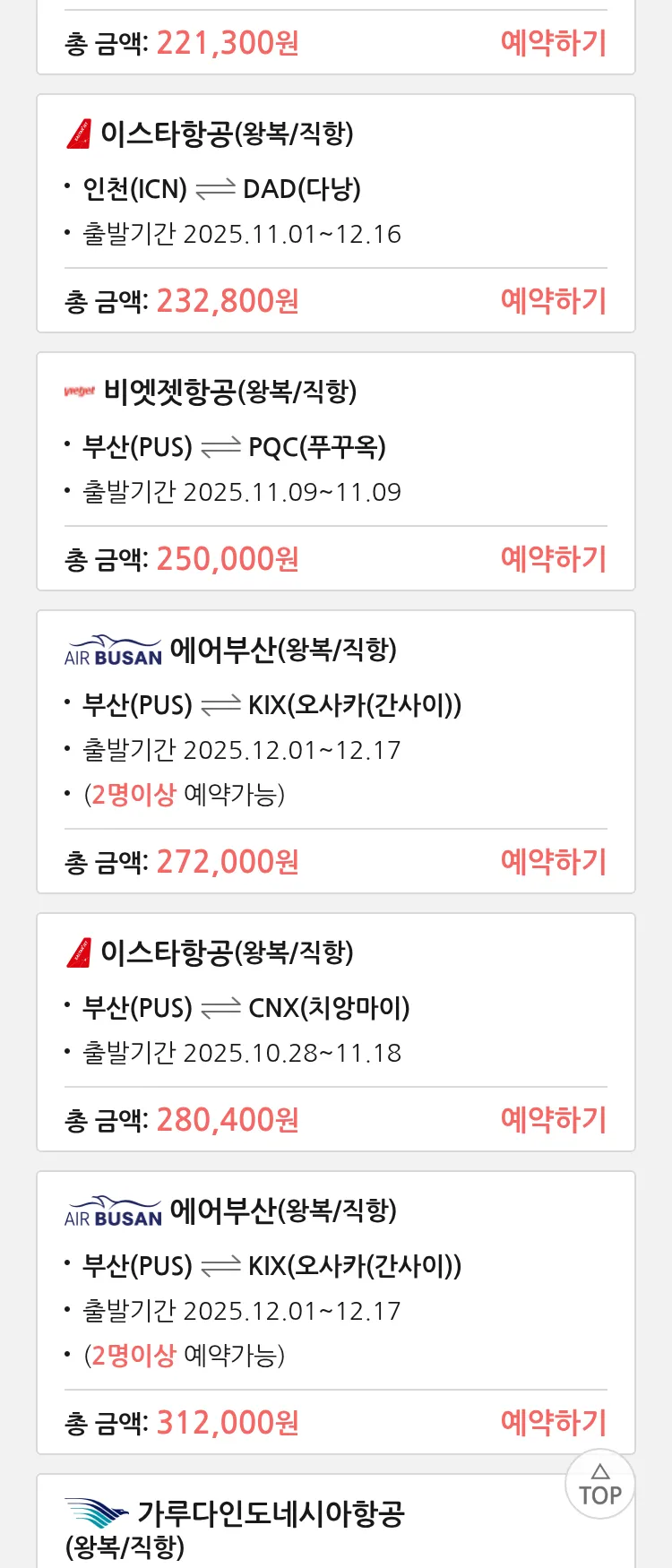Select 예약하기 for 272,000원 에어부산 Osaka
The width and height of the screenshot is (672, 1568).
pos(553,862)
